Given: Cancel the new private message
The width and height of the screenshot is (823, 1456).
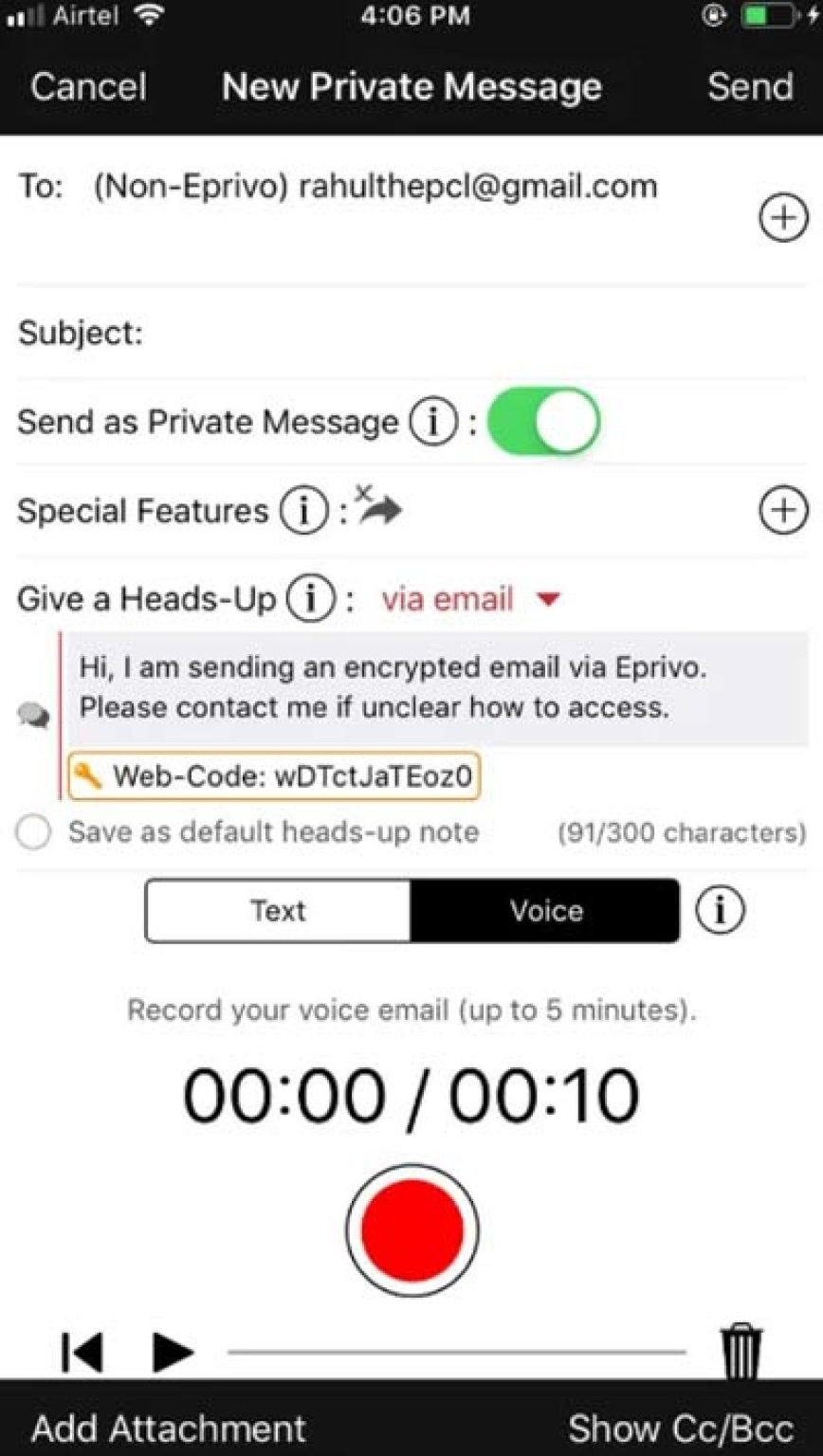Looking at the screenshot, I should (88, 87).
